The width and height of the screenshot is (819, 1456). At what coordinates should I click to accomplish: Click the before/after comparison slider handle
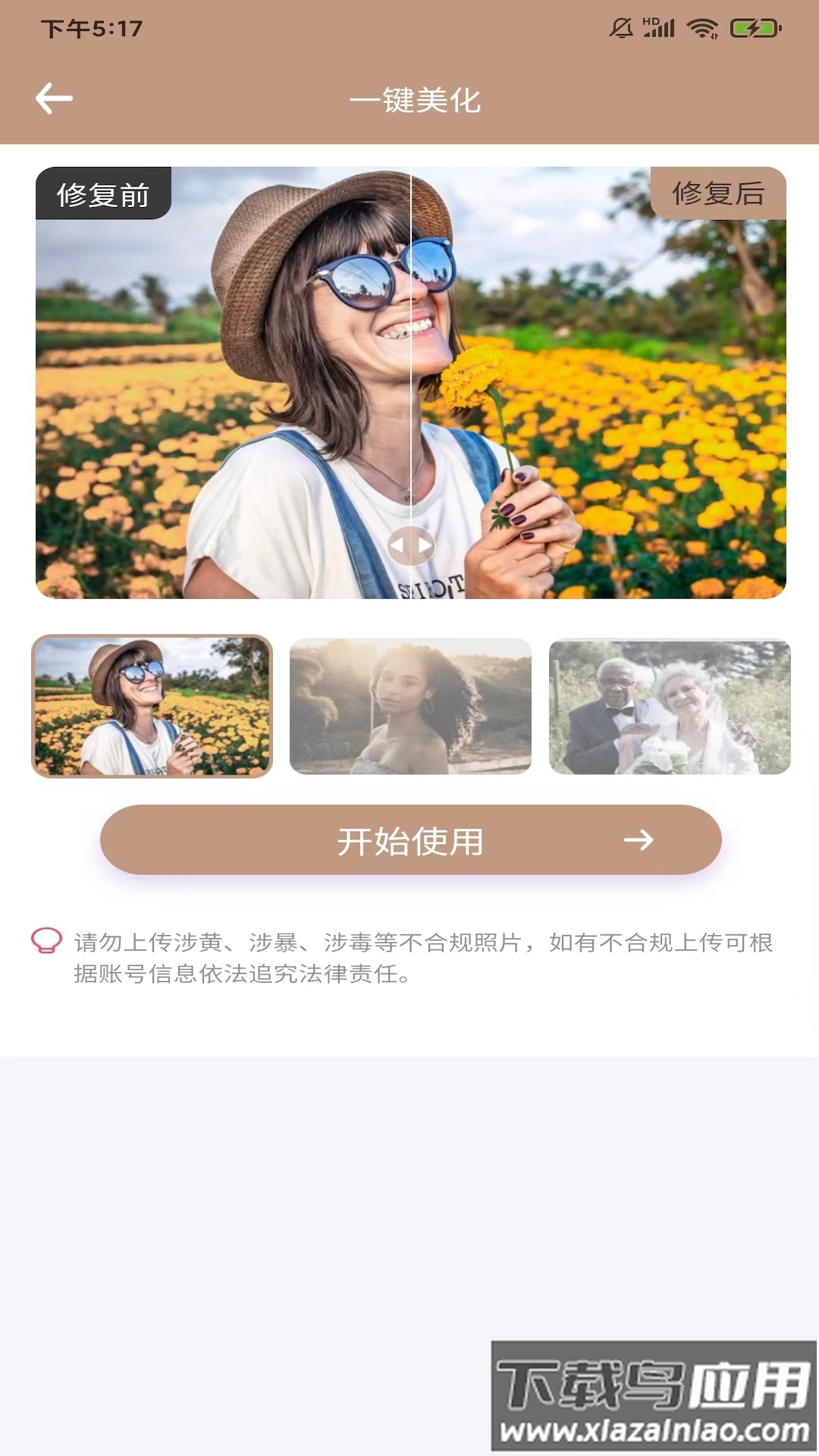(x=410, y=544)
